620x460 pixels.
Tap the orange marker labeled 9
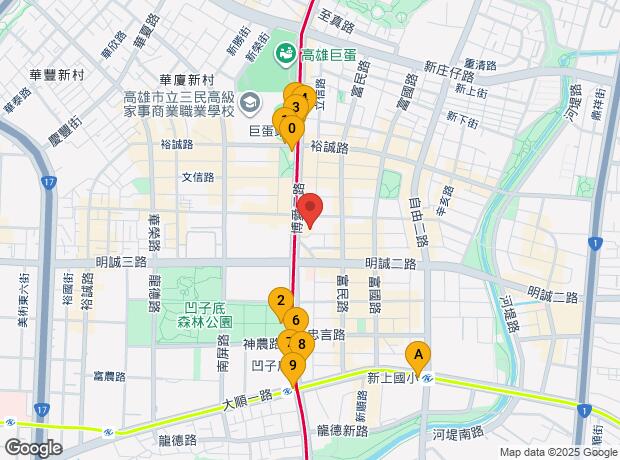tap(293, 365)
